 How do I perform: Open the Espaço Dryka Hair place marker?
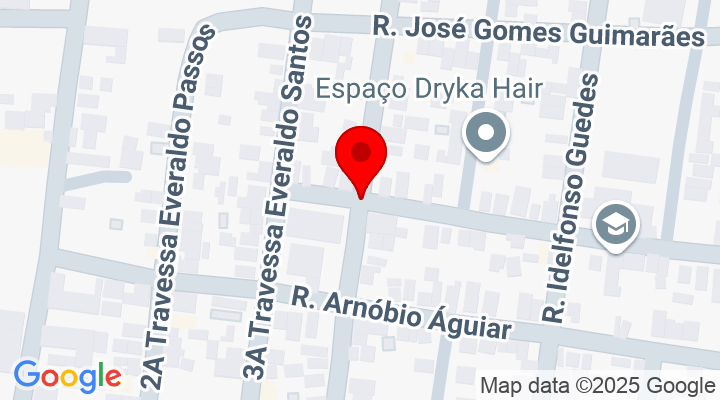click(x=486, y=133)
